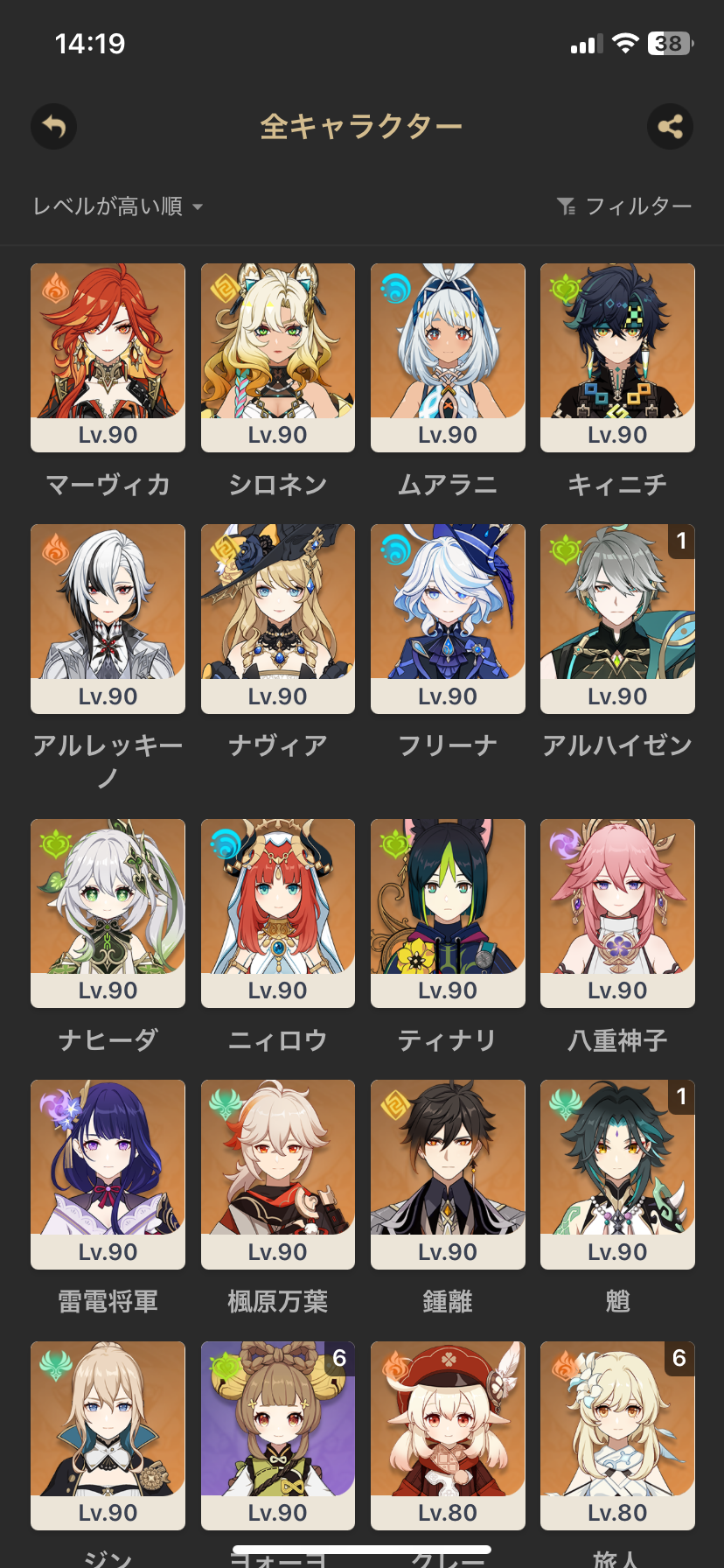Screen dimensions: 724x1568
Task: Select 雷電将軍 character card
Action: coord(108,1173)
